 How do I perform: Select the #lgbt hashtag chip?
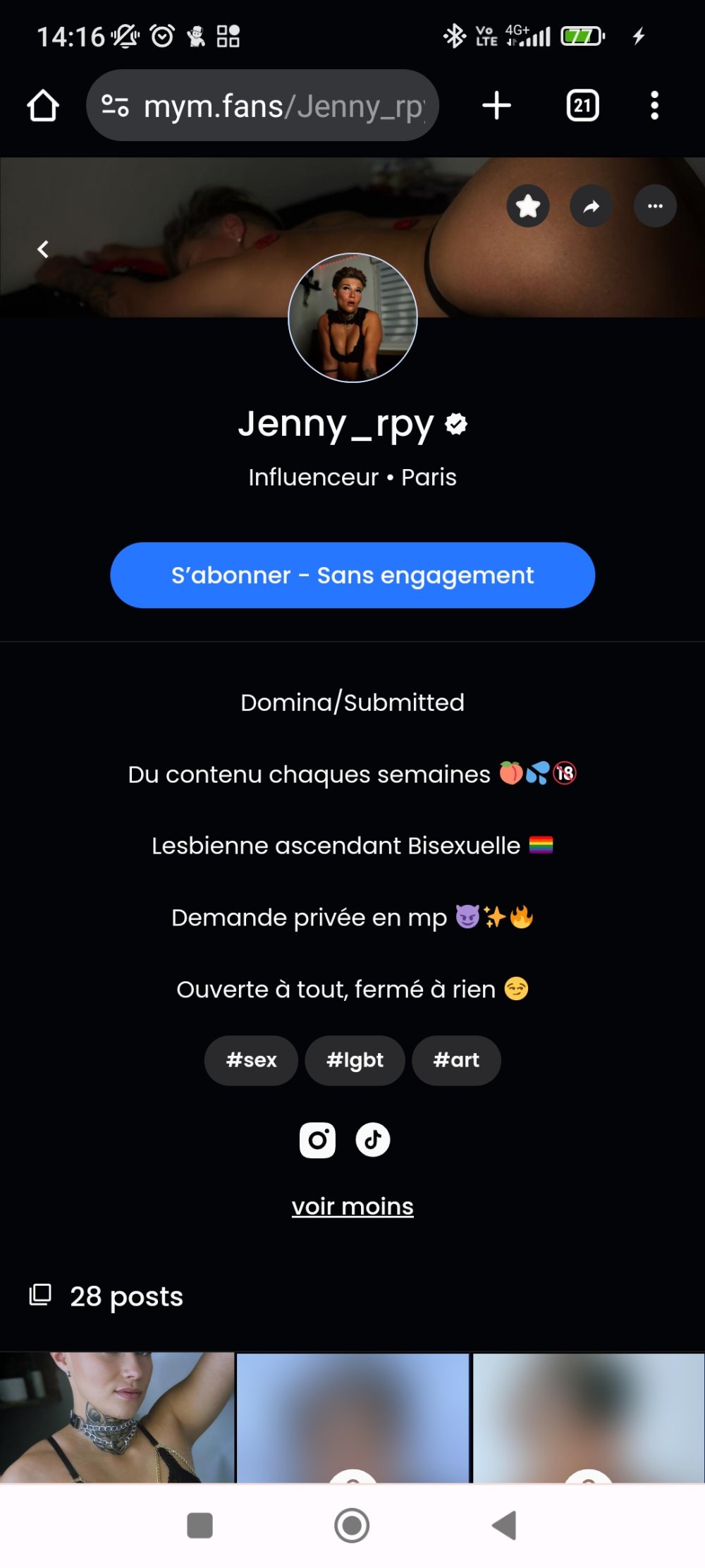pyautogui.click(x=355, y=1059)
